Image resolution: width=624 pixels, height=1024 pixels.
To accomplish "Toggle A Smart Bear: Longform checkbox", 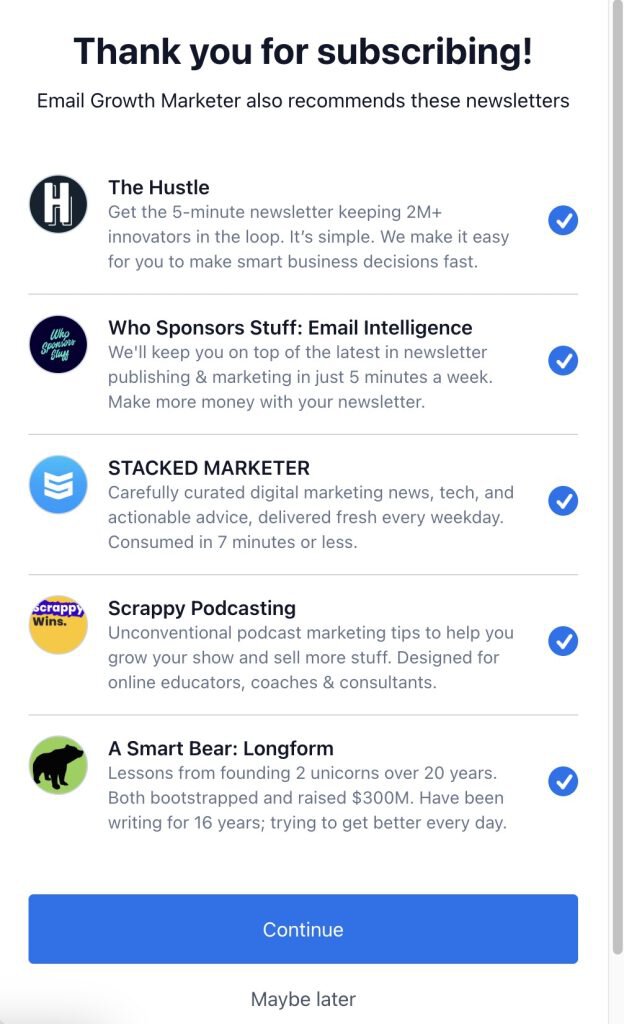I will tap(563, 781).
